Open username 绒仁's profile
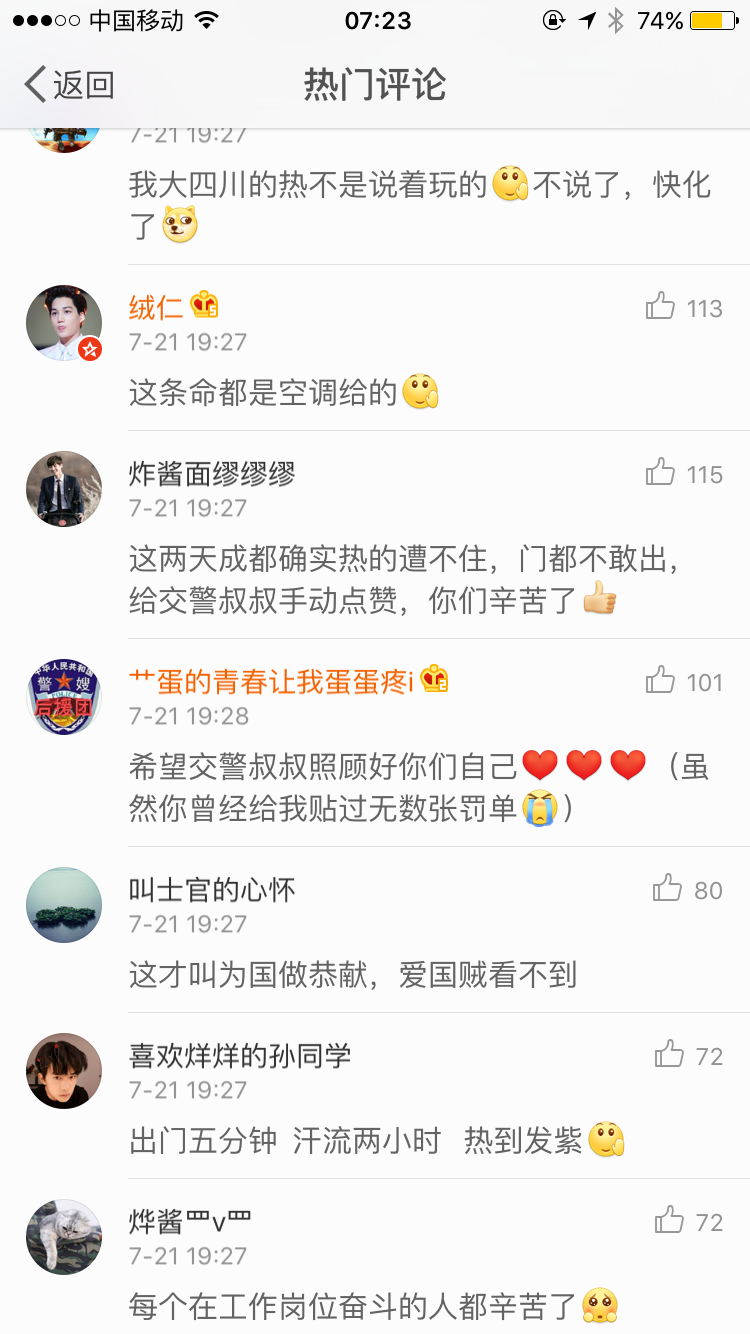This screenshot has height=1334, width=750. click(156, 308)
